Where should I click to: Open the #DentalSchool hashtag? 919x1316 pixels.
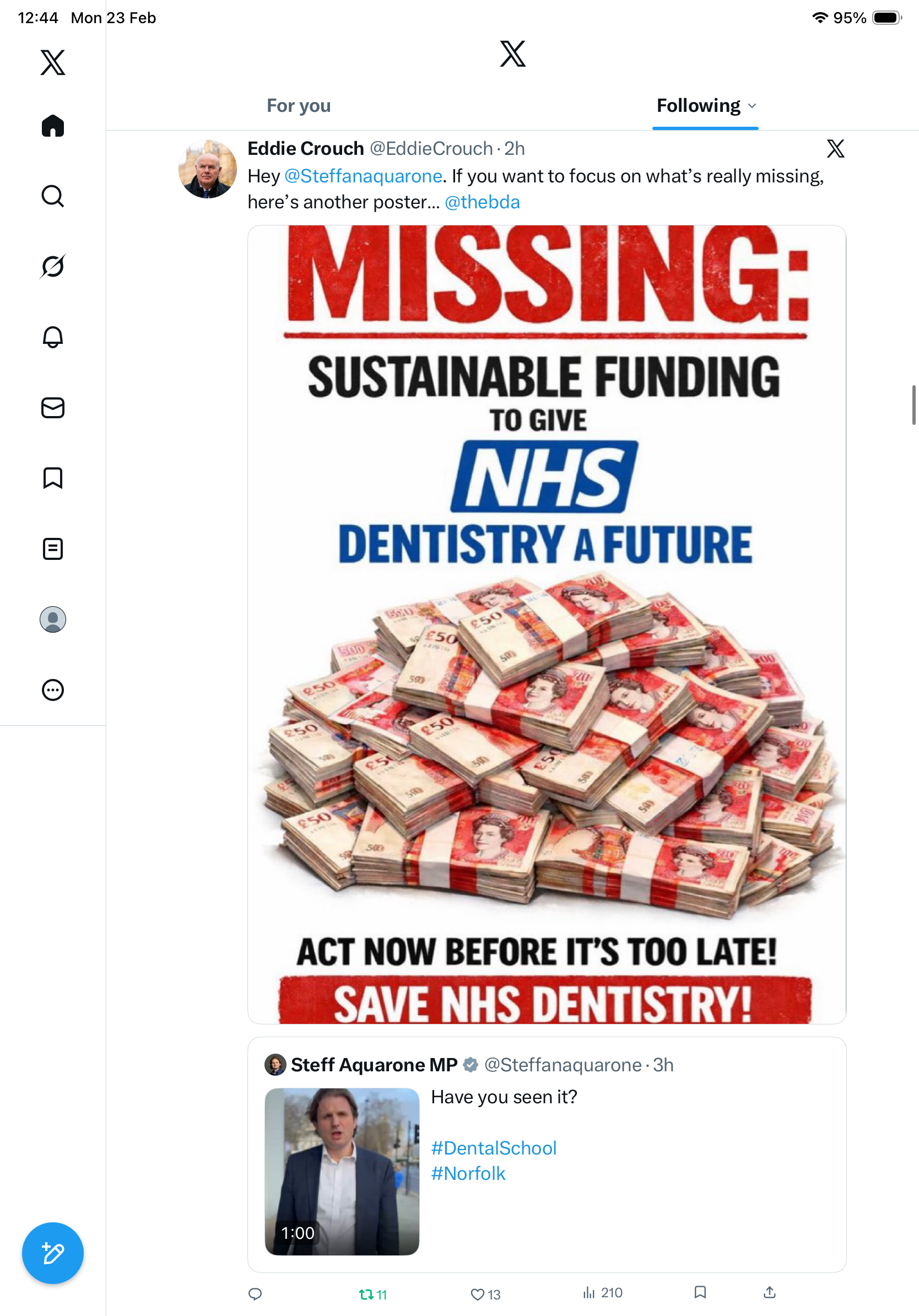click(493, 1148)
